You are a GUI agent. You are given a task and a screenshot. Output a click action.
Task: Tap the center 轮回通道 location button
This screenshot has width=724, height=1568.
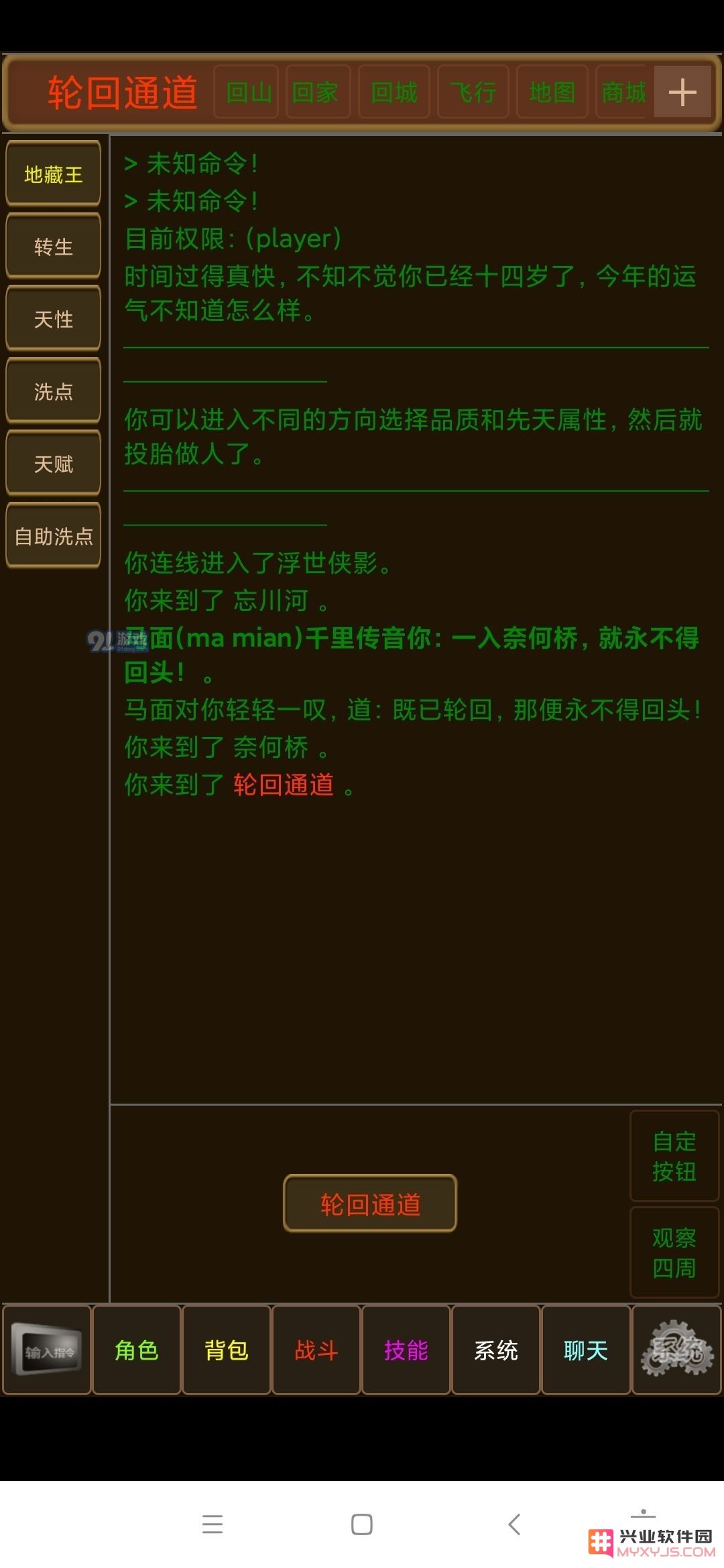click(x=370, y=1203)
